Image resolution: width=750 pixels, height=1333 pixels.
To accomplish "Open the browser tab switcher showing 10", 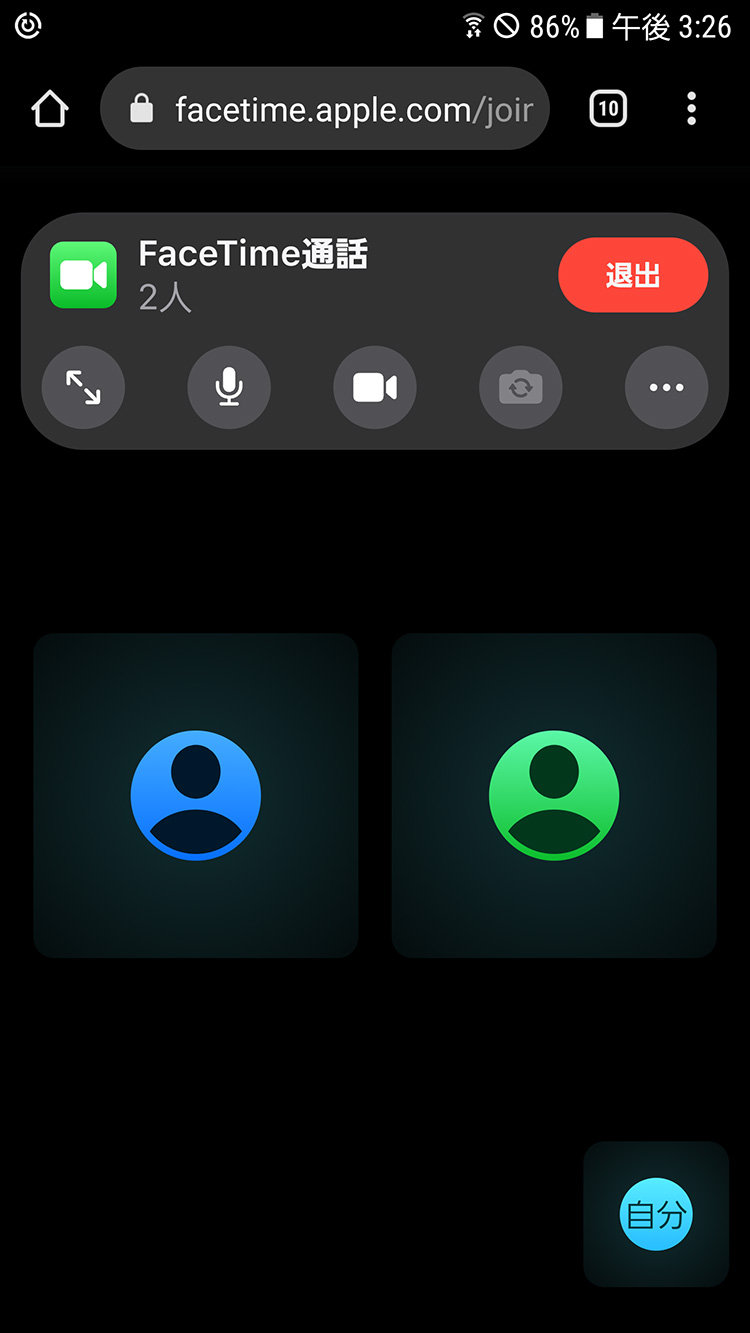I will tap(608, 109).
